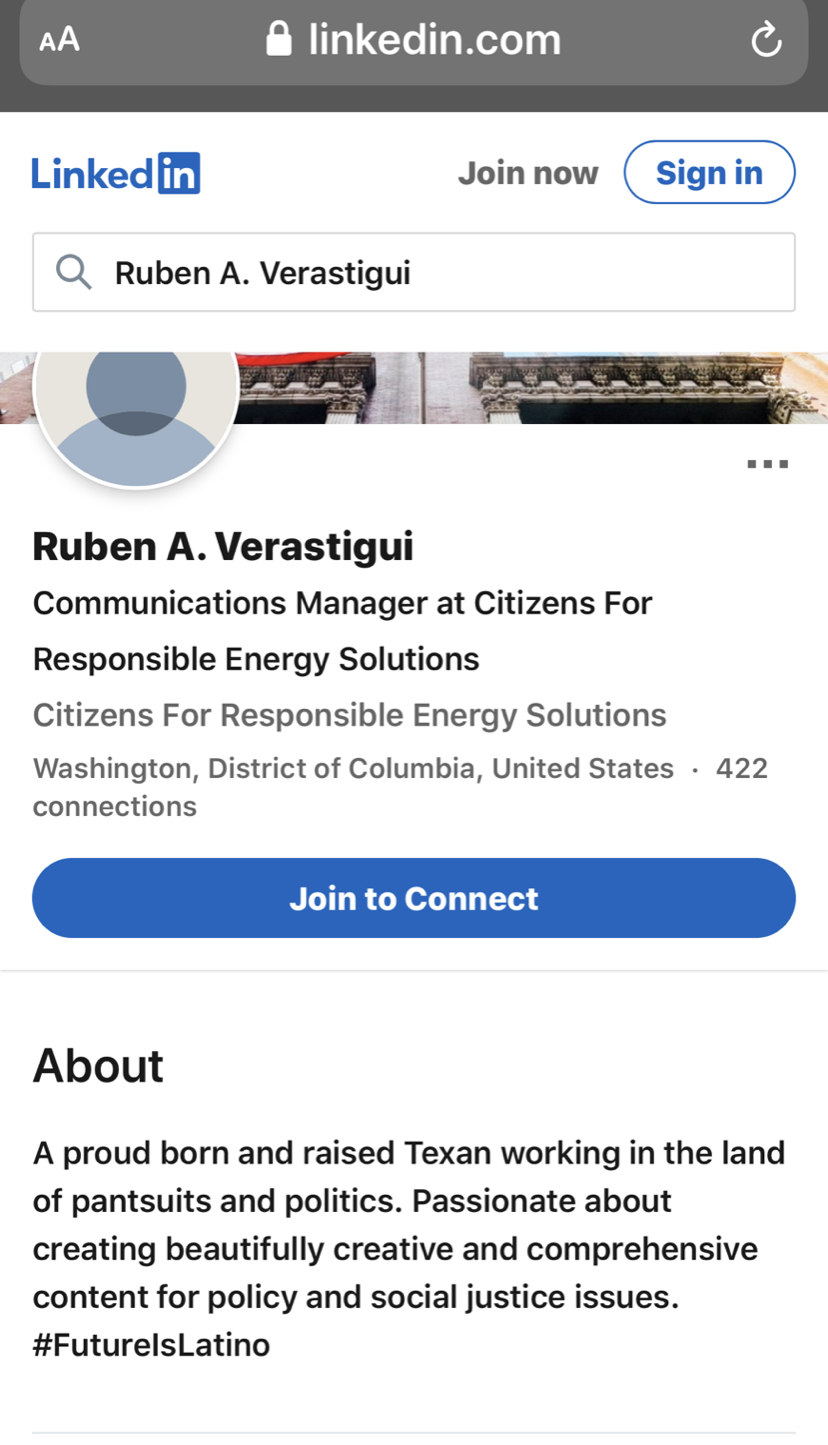This screenshot has width=828, height=1445.
Task: Open the Safari text size AA menu
Action: (x=59, y=41)
